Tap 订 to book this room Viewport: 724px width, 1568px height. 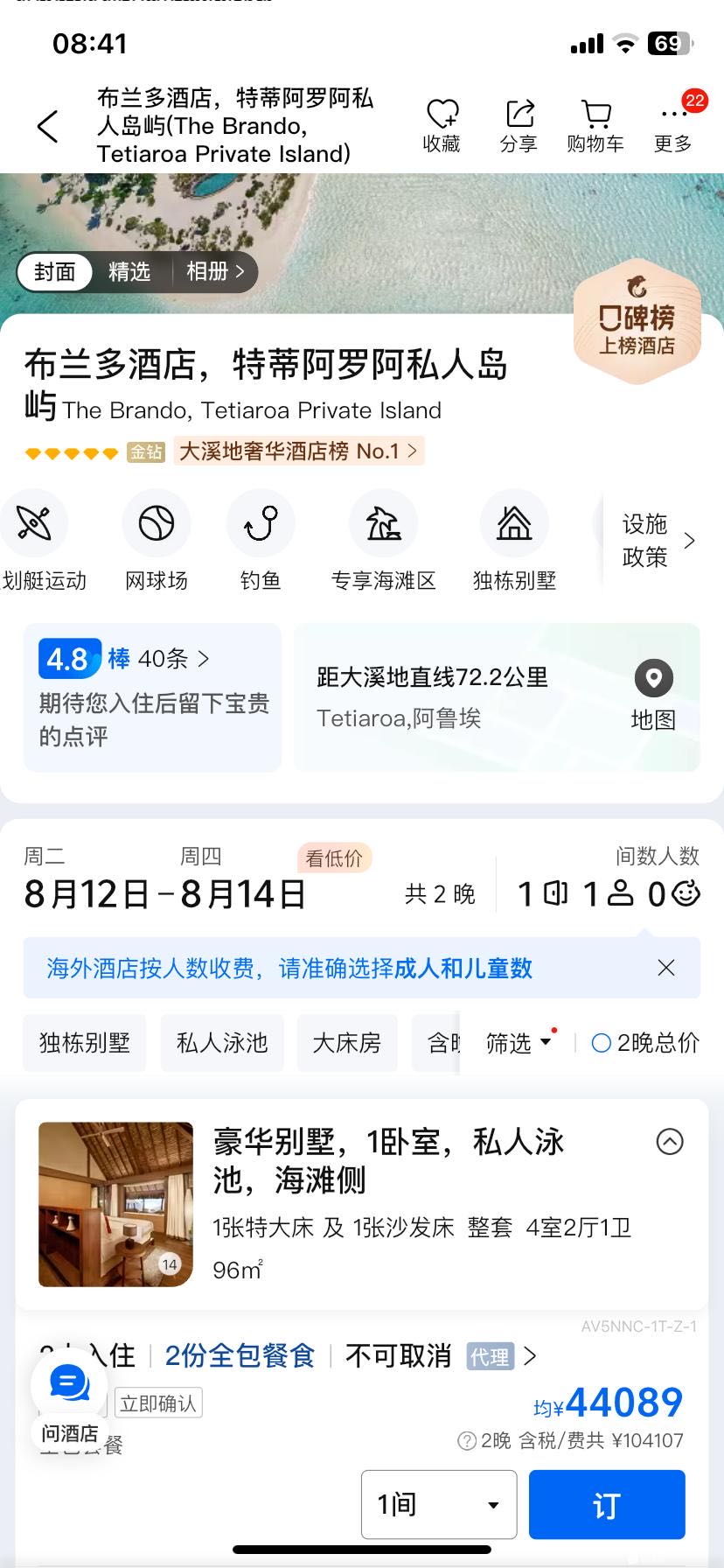[x=607, y=1506]
